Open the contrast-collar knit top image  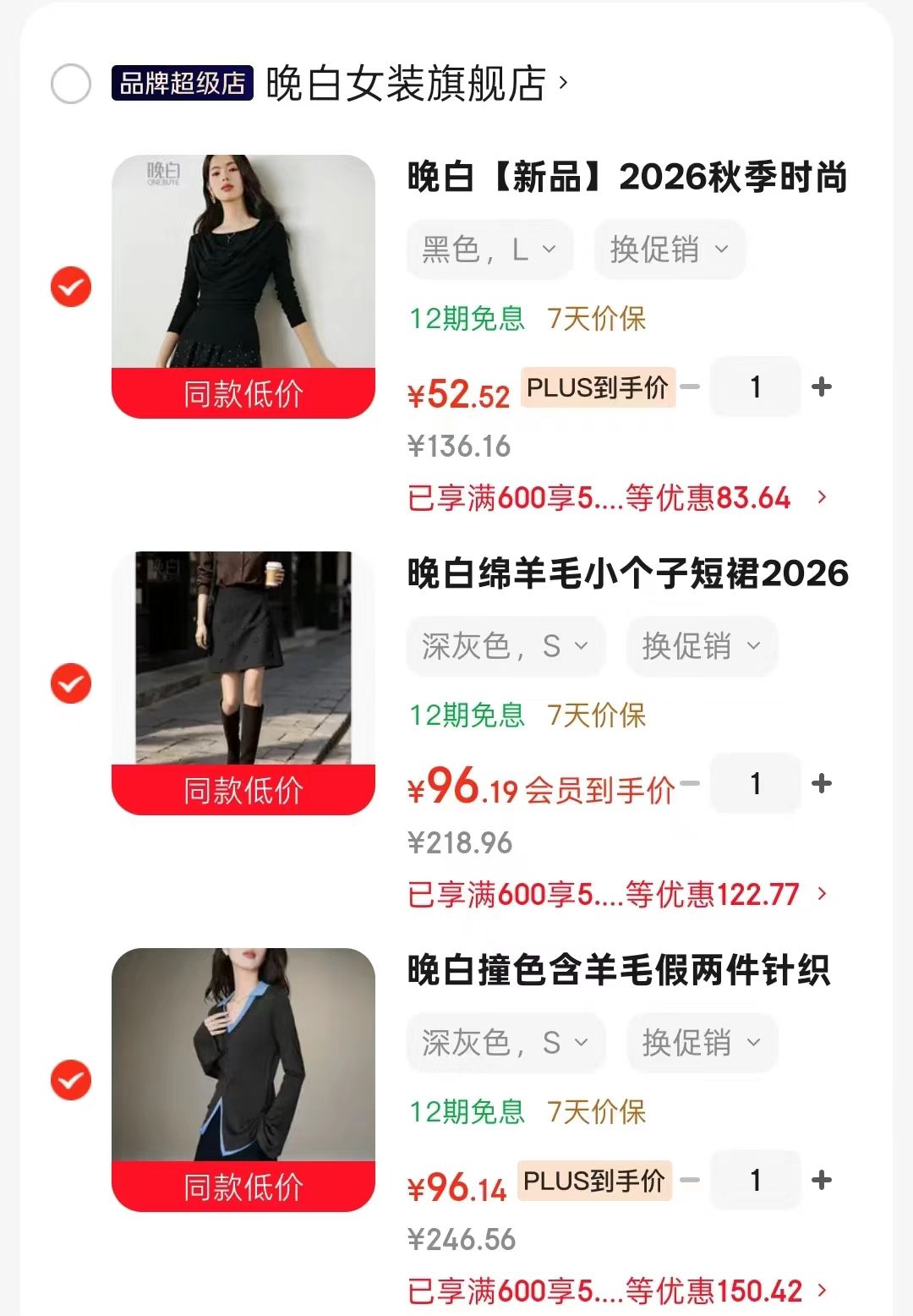point(243,1079)
